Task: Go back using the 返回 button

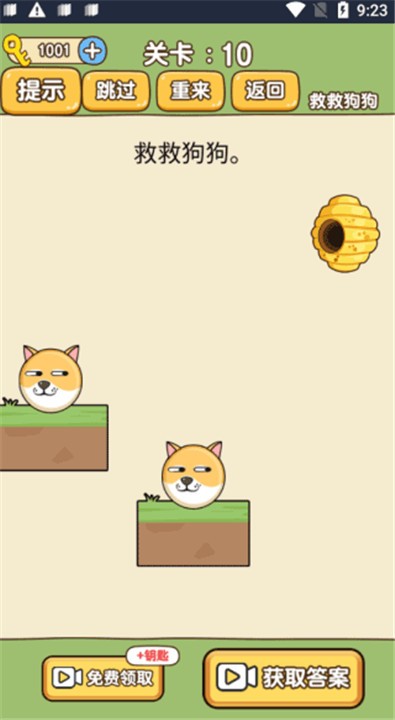Action: [265, 91]
